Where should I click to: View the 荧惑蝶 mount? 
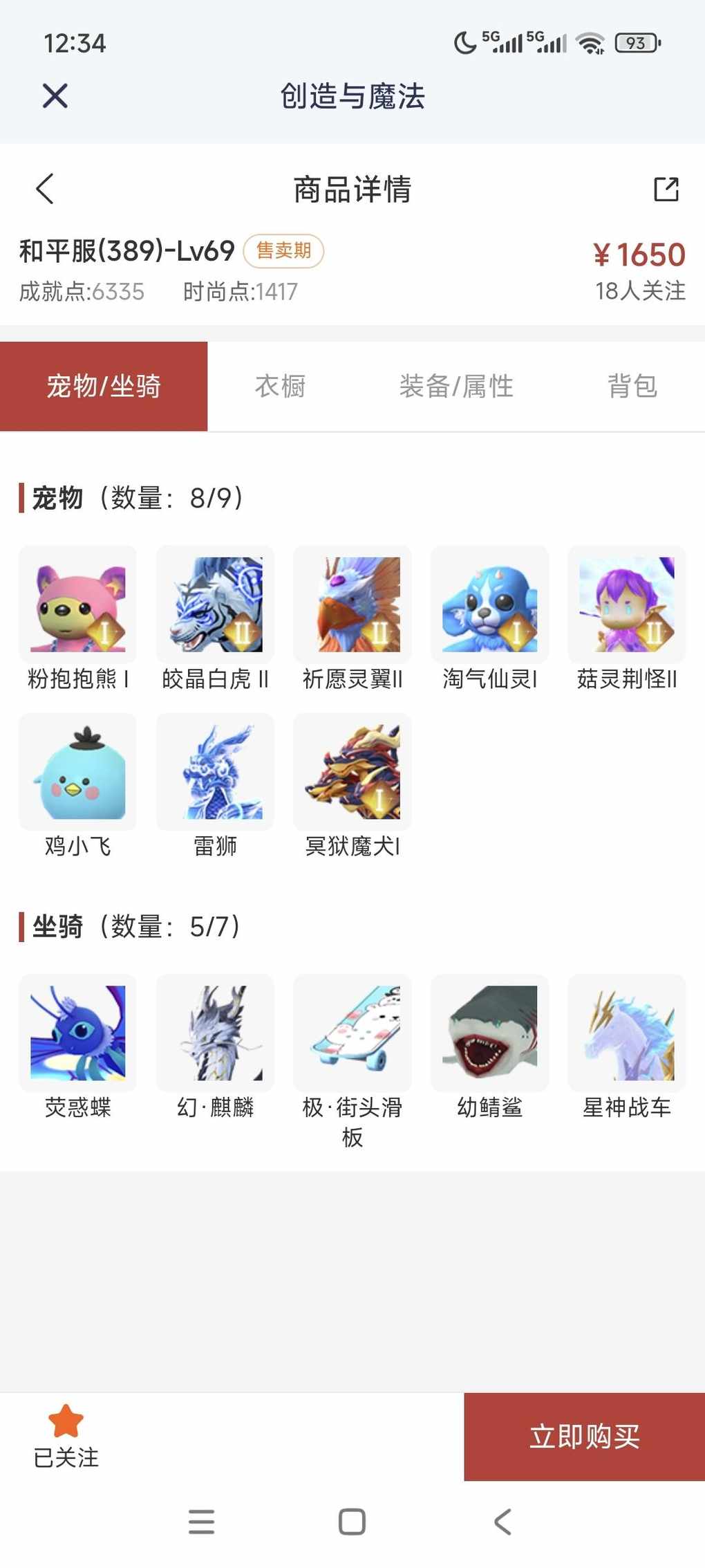[x=78, y=1033]
